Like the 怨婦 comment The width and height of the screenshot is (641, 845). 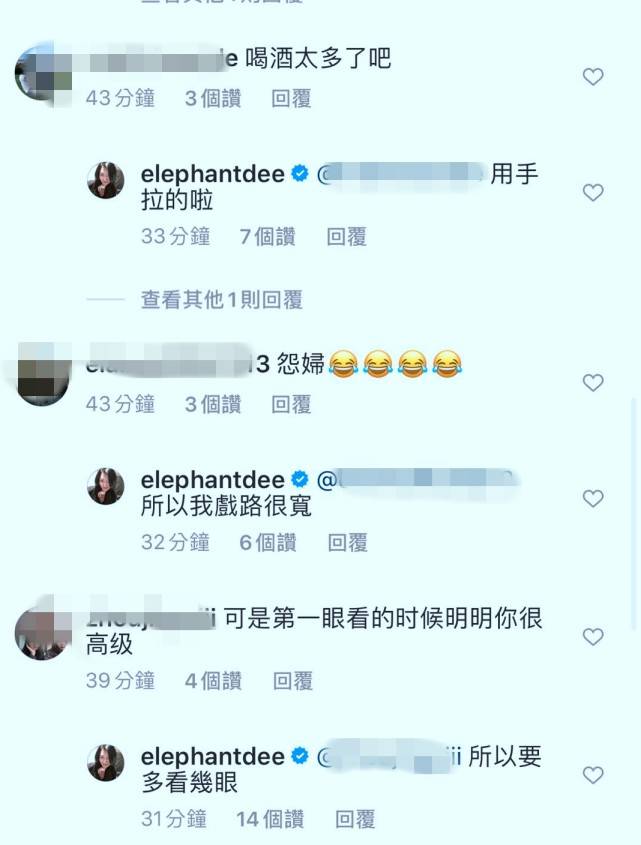593,383
